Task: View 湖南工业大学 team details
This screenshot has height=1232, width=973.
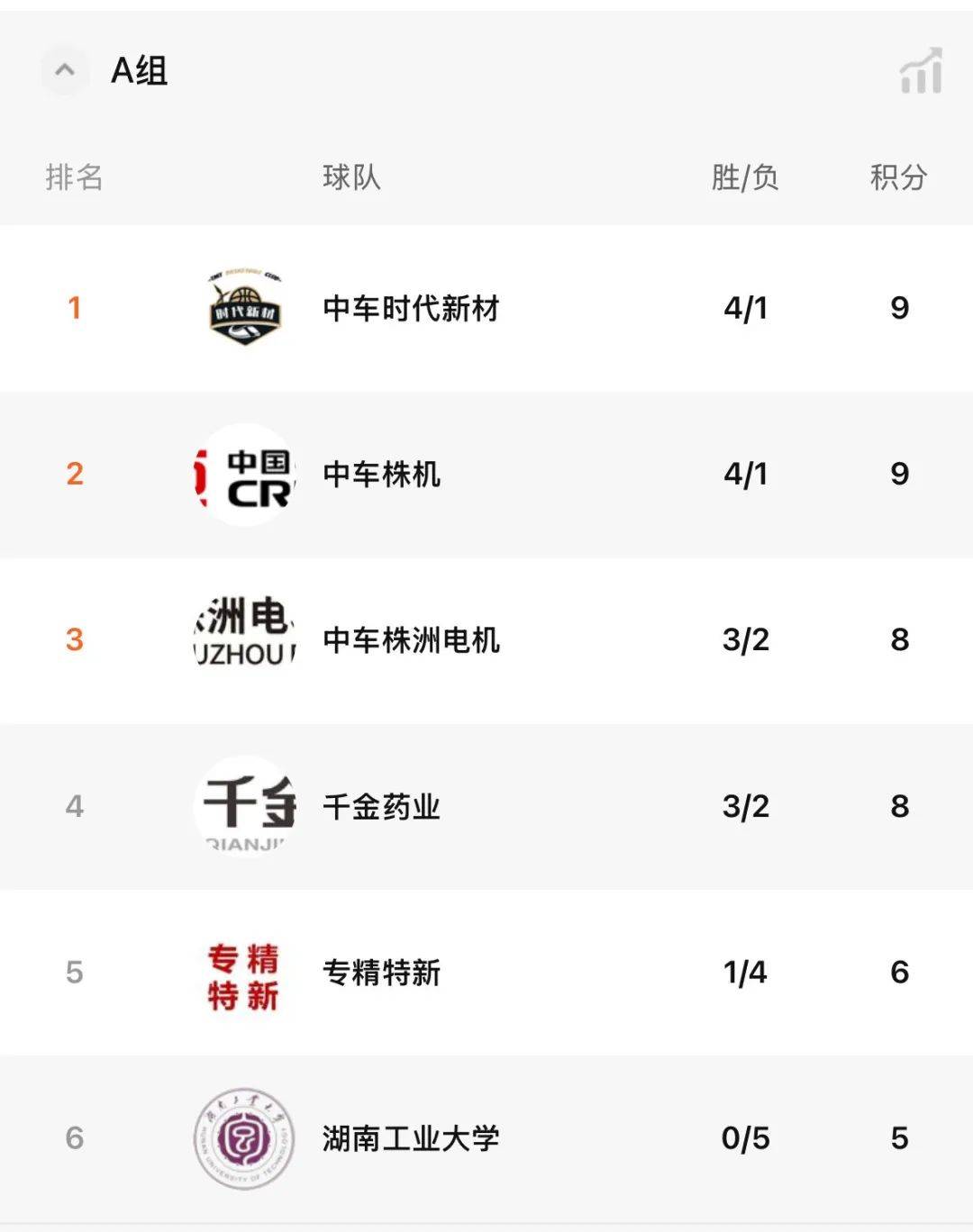Action: [x=411, y=1138]
